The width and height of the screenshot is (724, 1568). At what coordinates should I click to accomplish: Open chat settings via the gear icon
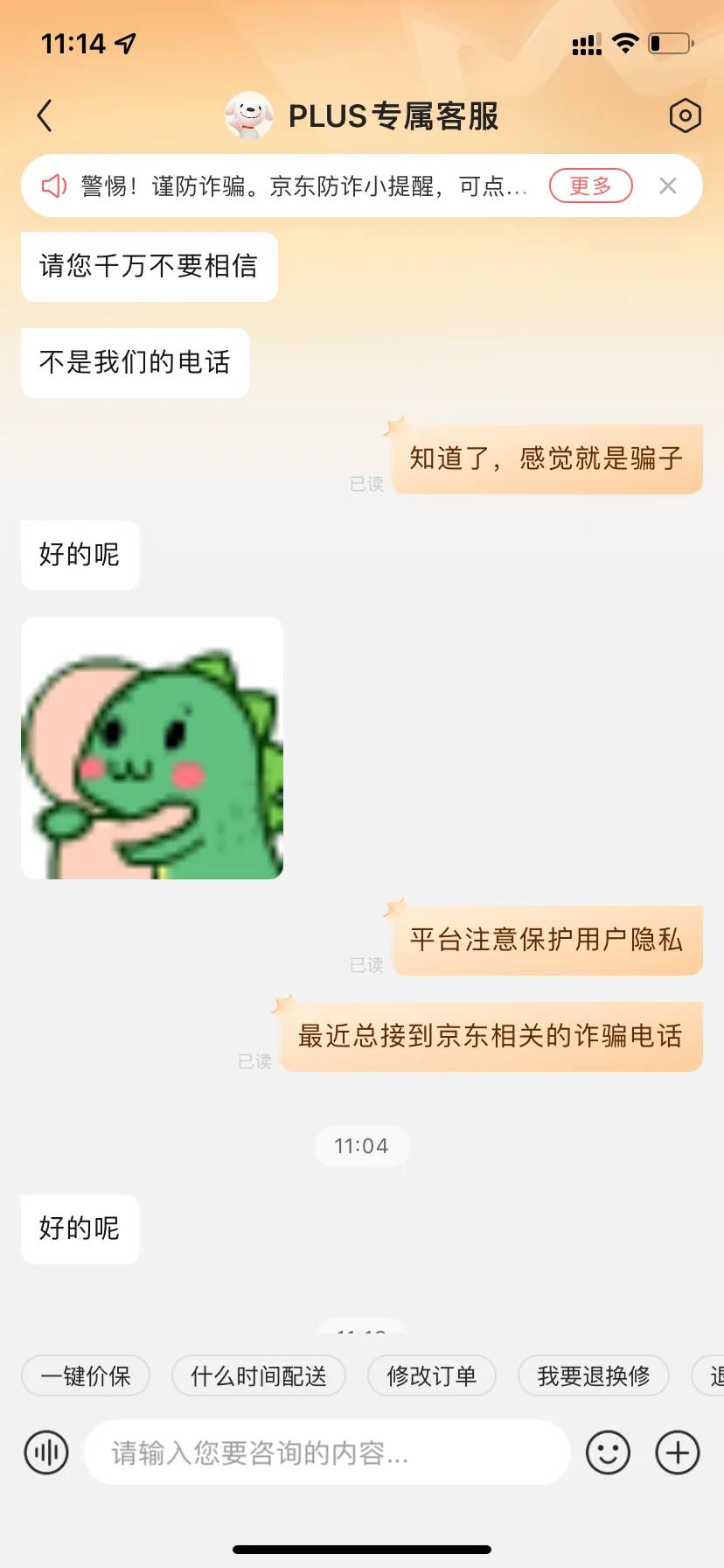[686, 115]
